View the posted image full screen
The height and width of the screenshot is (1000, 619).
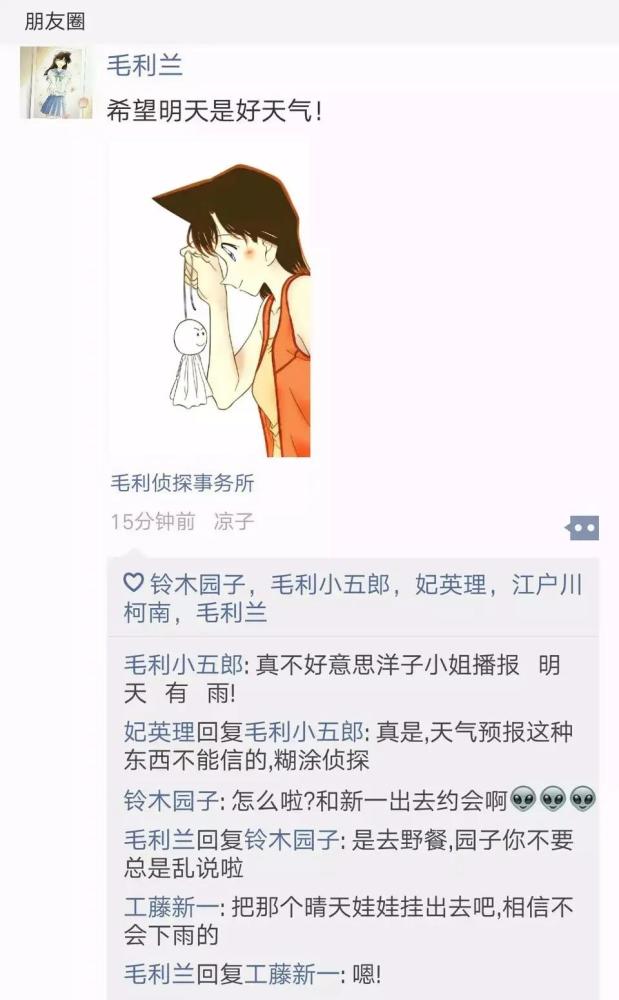pyautogui.click(x=209, y=298)
